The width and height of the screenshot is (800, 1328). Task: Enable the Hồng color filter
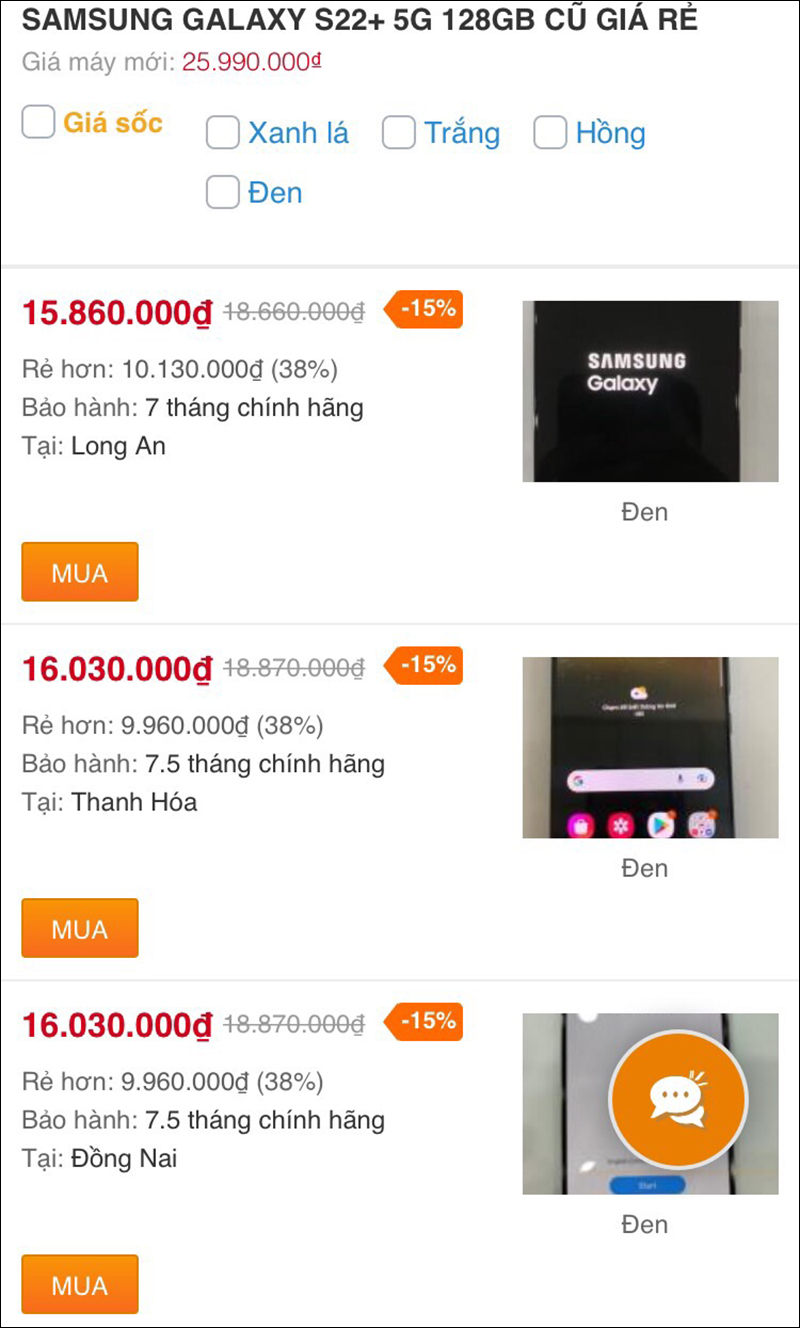click(x=550, y=132)
